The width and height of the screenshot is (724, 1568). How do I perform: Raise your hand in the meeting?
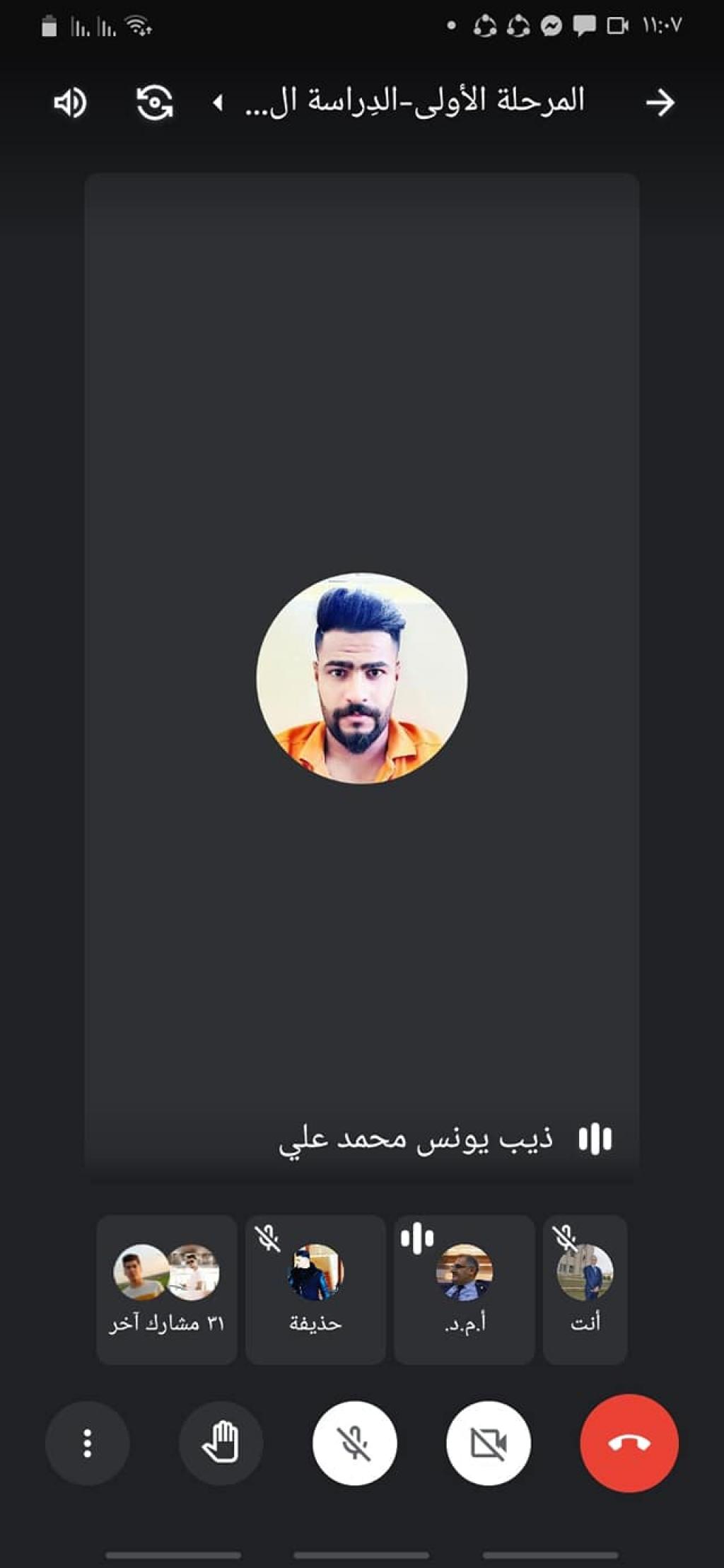coord(221,1443)
